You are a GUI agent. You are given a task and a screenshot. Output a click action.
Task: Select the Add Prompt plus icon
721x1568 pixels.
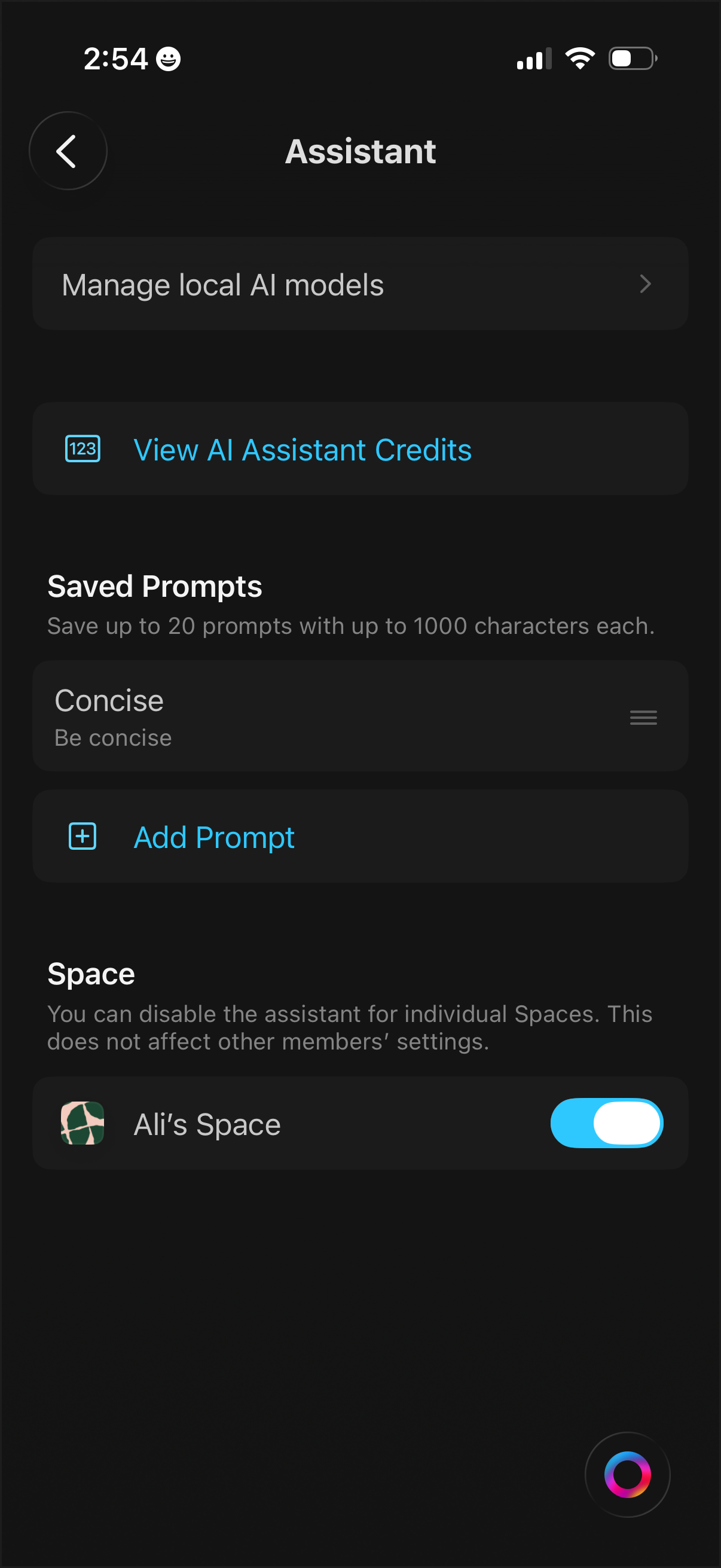pyautogui.click(x=82, y=837)
